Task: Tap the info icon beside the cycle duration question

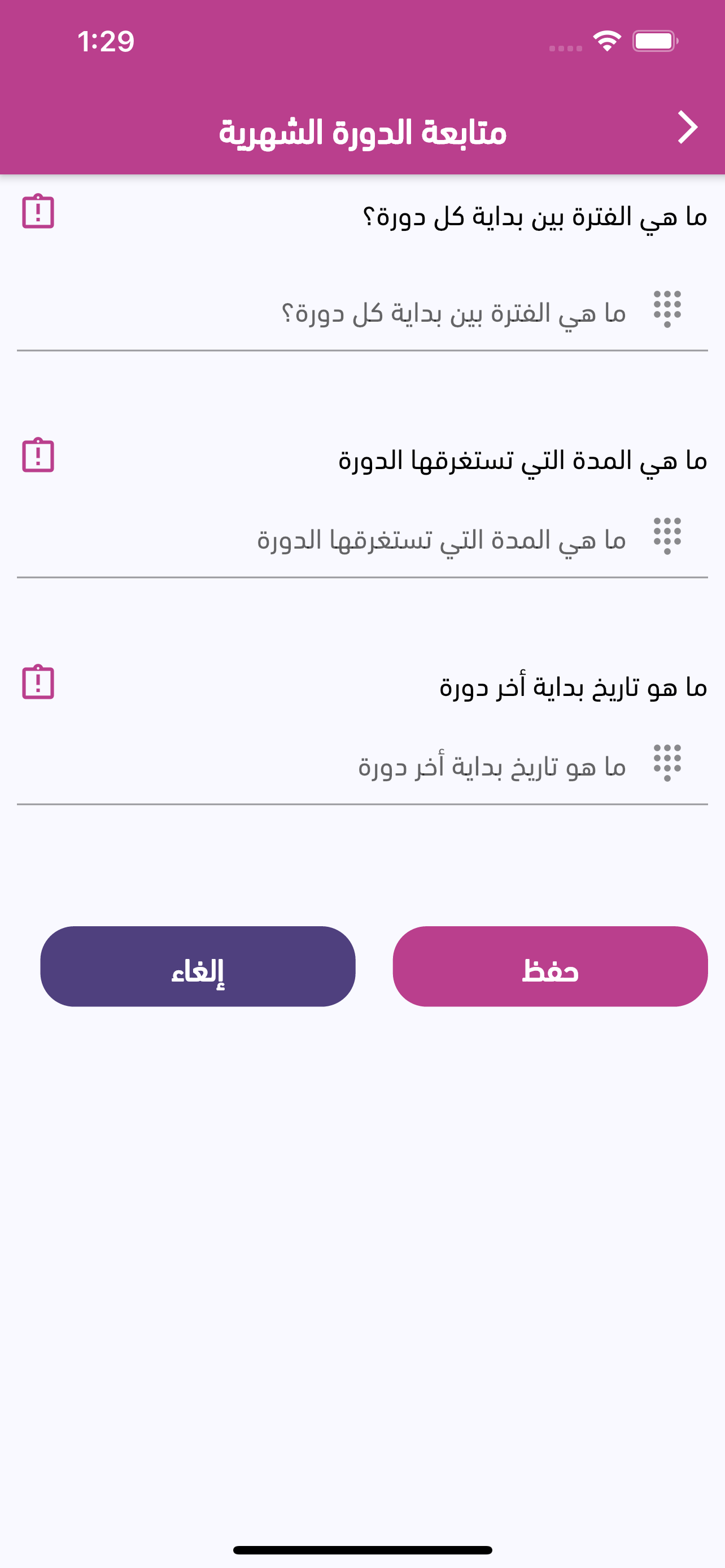Action: point(38,454)
